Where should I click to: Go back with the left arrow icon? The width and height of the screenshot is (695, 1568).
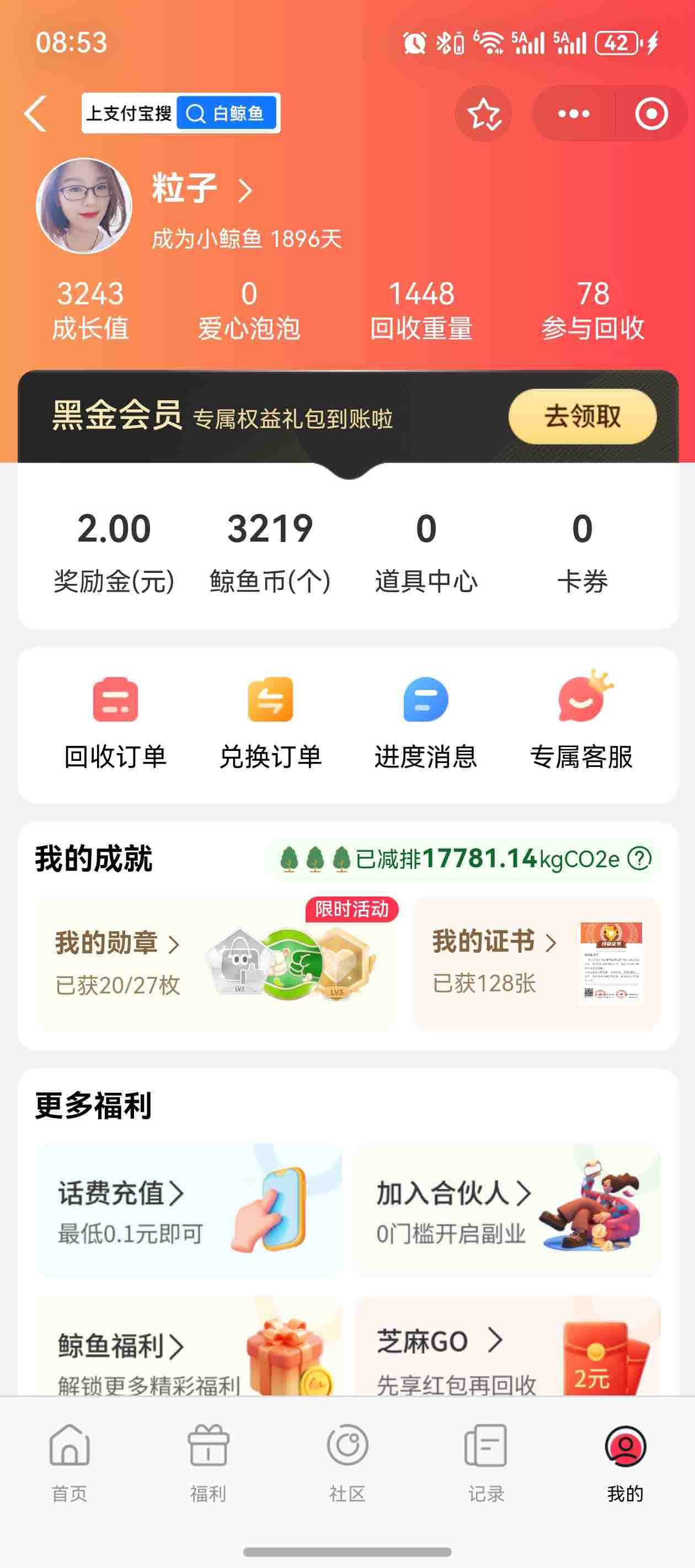(38, 114)
